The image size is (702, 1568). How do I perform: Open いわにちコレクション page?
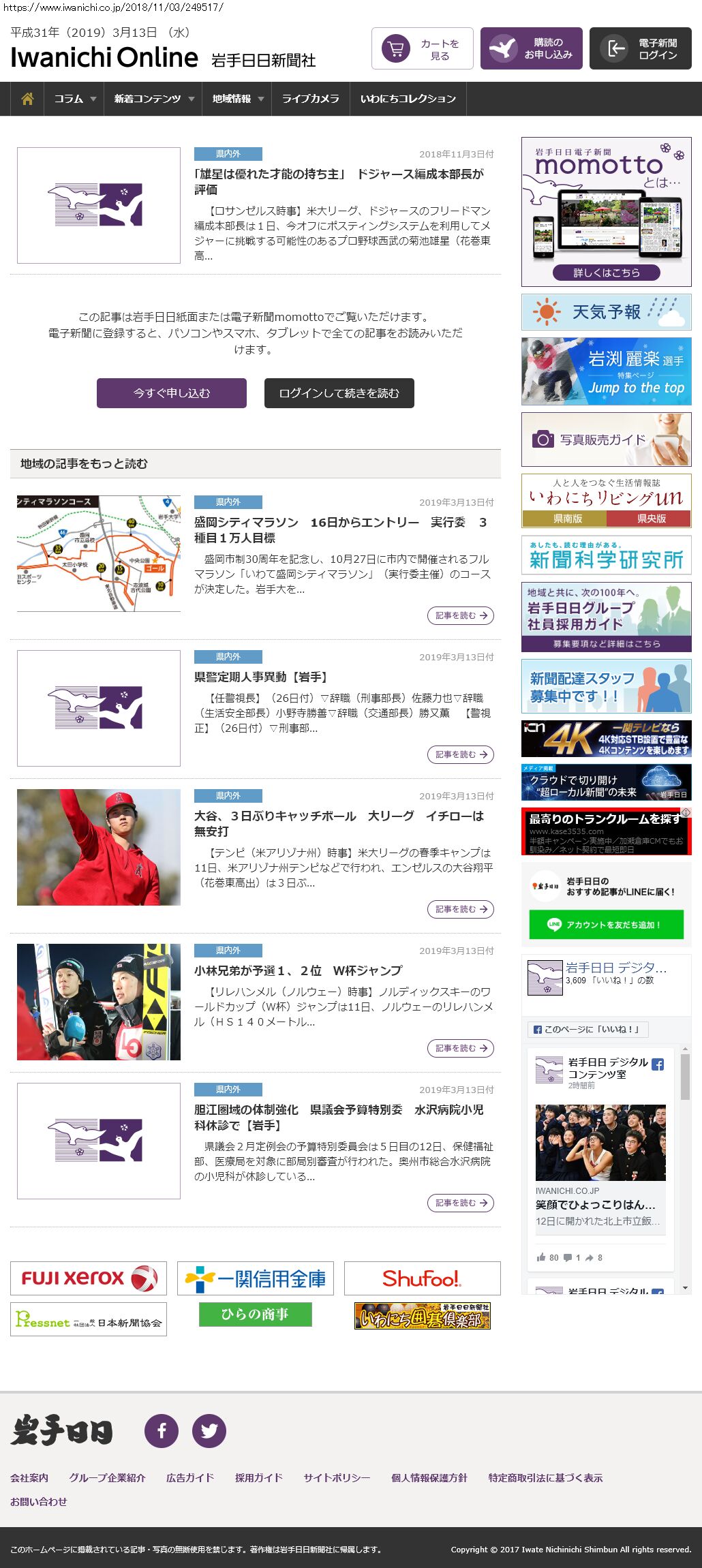click(x=408, y=99)
